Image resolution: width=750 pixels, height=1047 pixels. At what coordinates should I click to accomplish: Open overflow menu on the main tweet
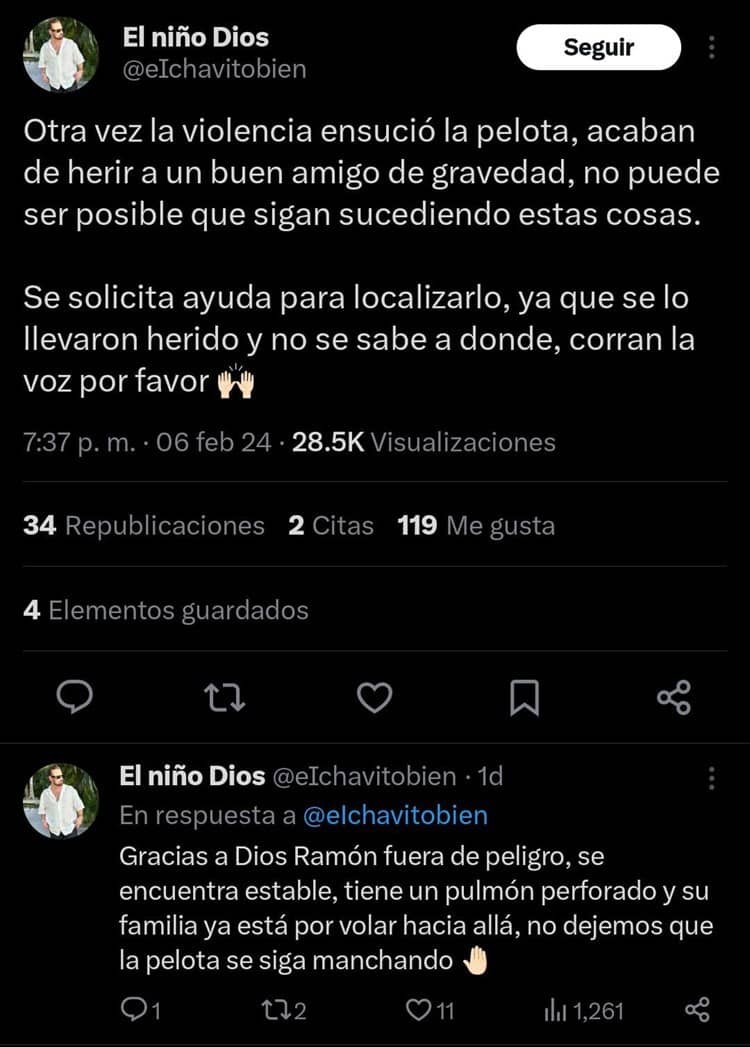click(711, 47)
